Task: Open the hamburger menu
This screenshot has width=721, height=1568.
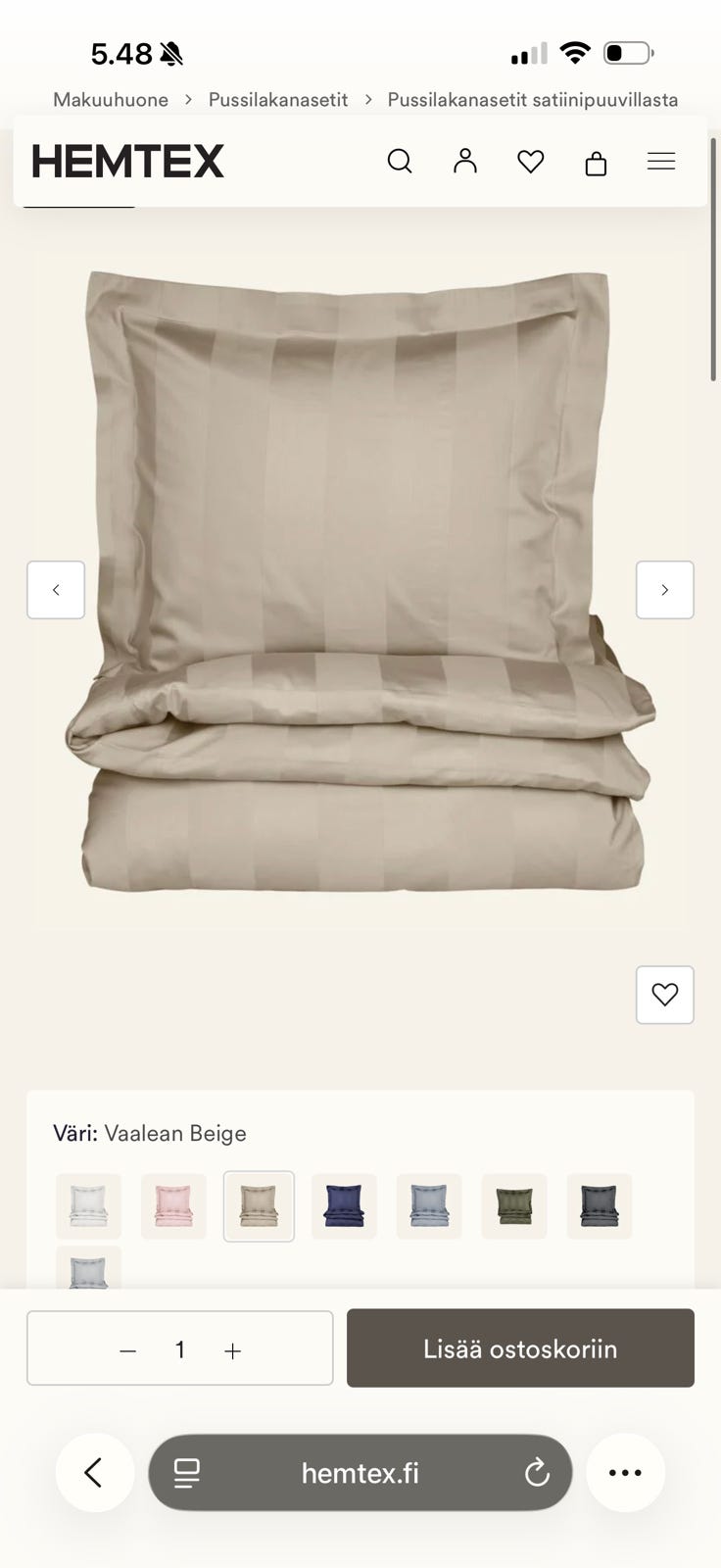Action: click(x=661, y=162)
